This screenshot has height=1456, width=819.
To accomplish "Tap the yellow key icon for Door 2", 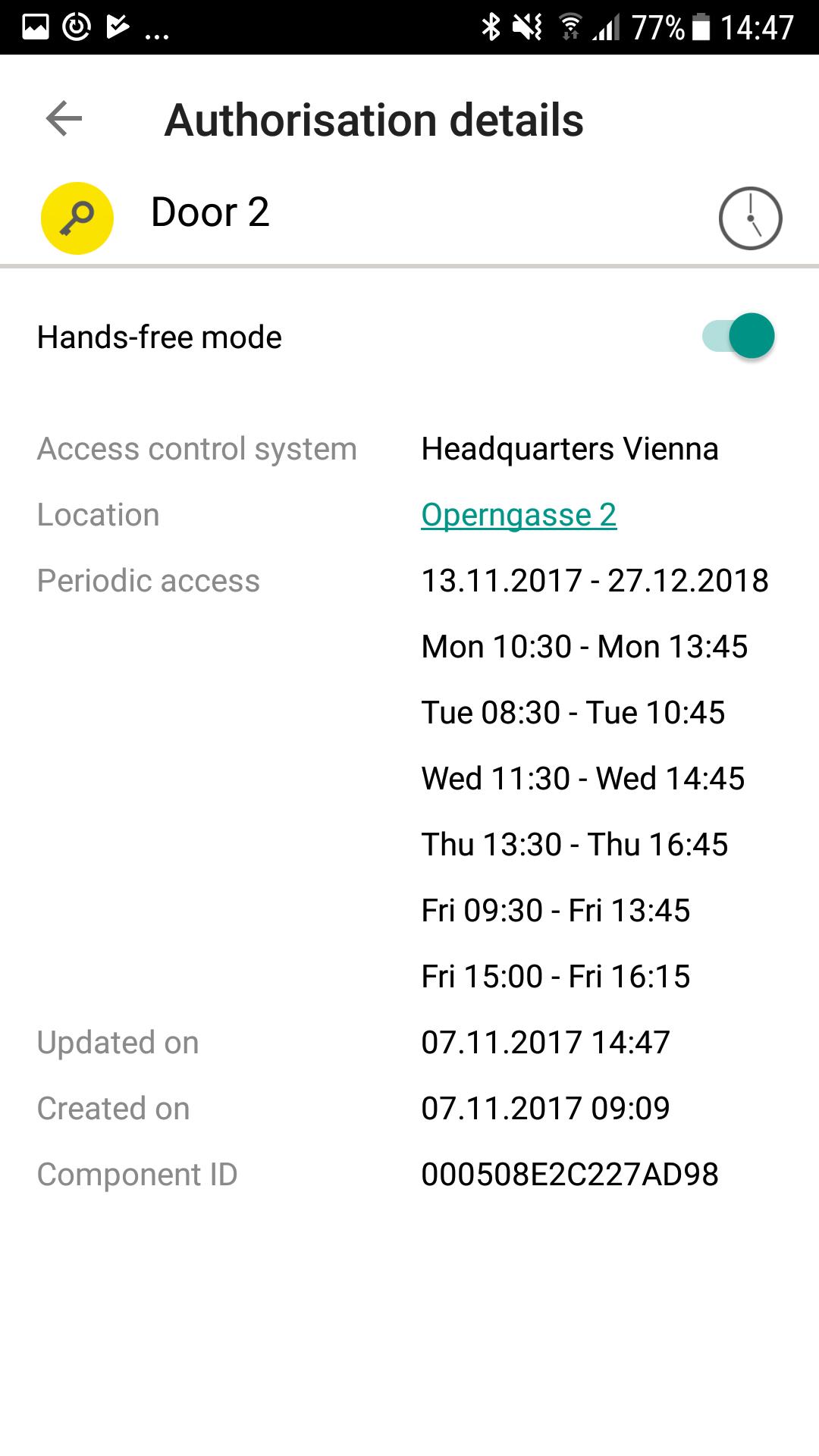I will coord(77,218).
